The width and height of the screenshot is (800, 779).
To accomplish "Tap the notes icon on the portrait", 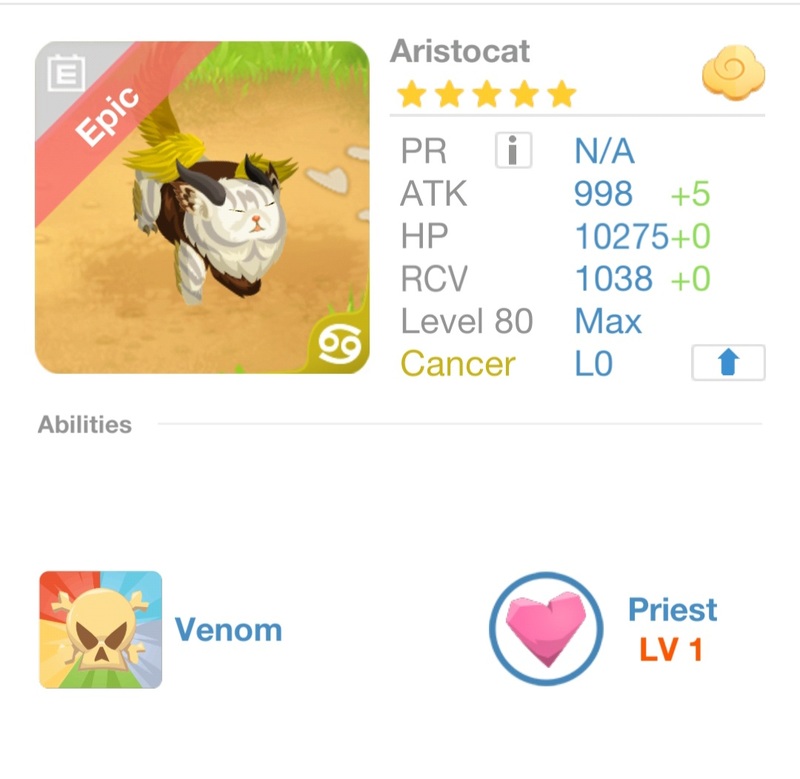I will coord(66,72).
